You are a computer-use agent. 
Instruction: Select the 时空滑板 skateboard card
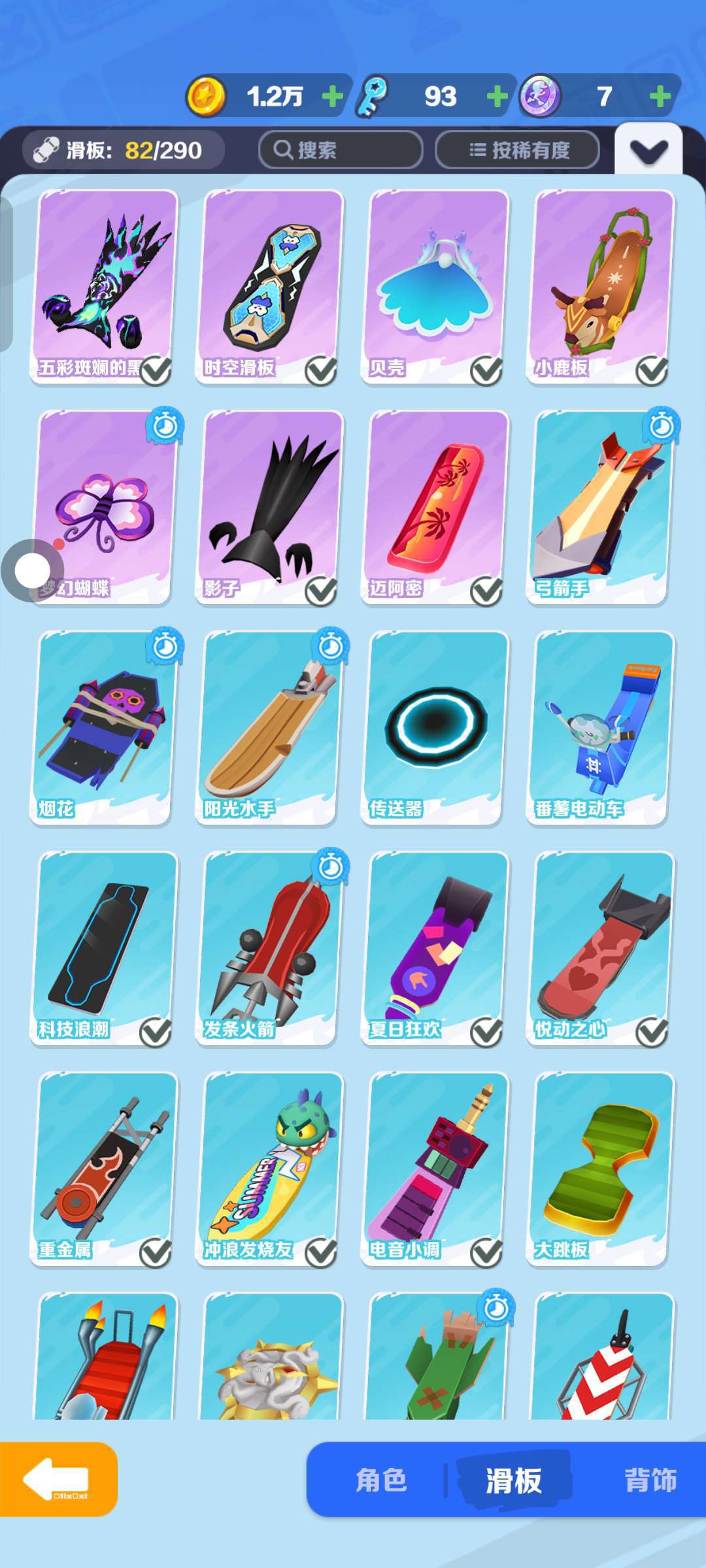coord(271,286)
